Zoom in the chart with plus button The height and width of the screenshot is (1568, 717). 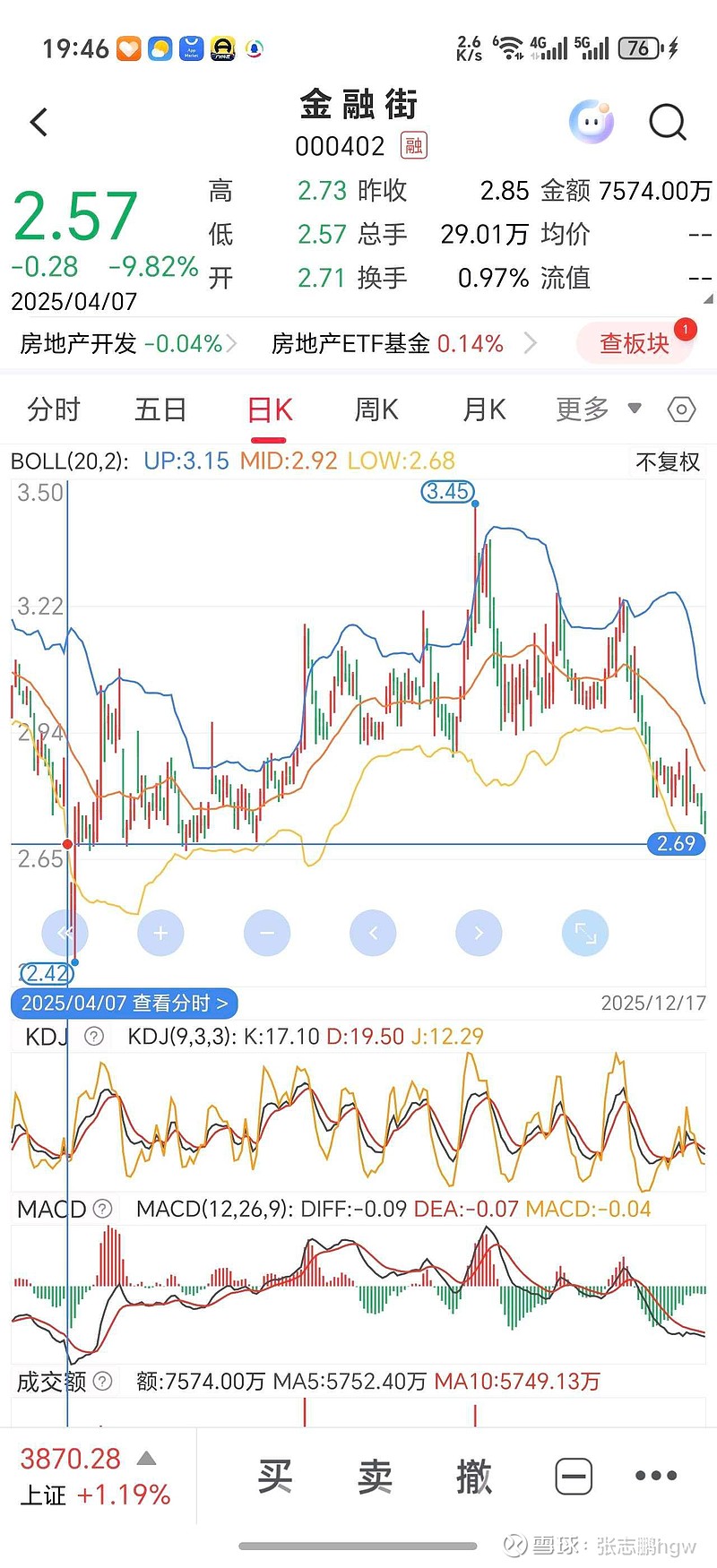(160, 933)
